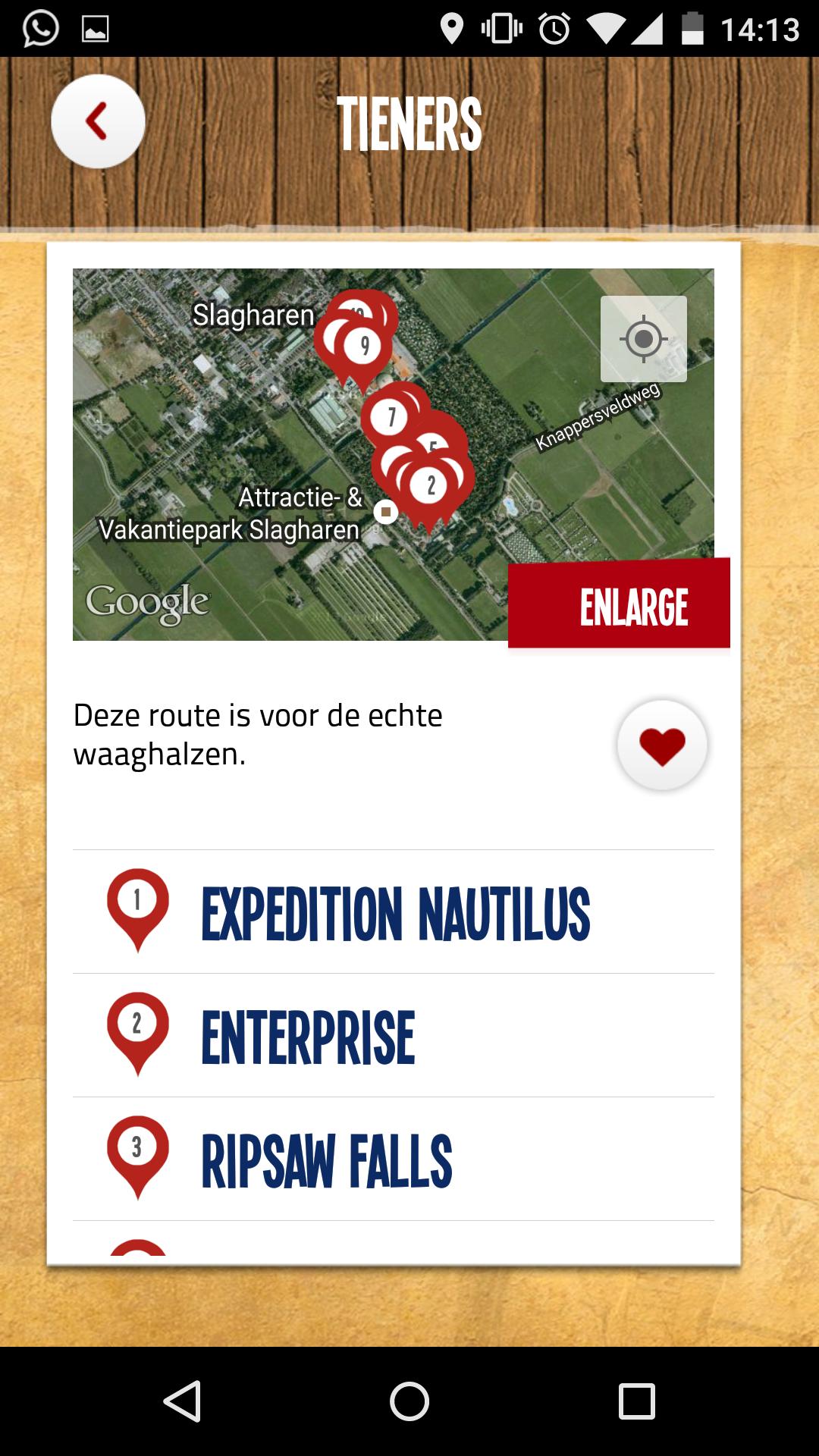Select map pin number 7 on the map

(x=391, y=414)
